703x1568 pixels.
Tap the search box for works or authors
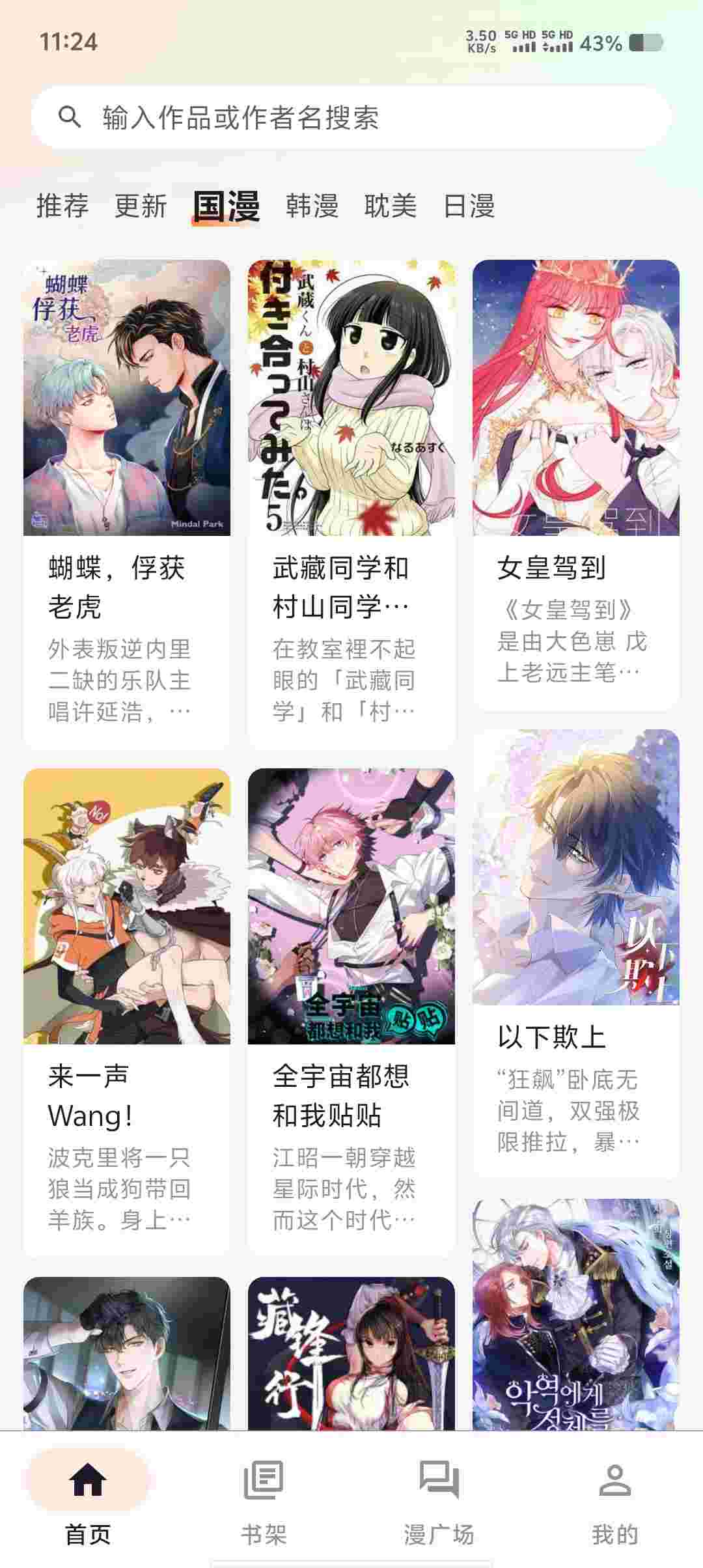pyautogui.click(x=351, y=117)
